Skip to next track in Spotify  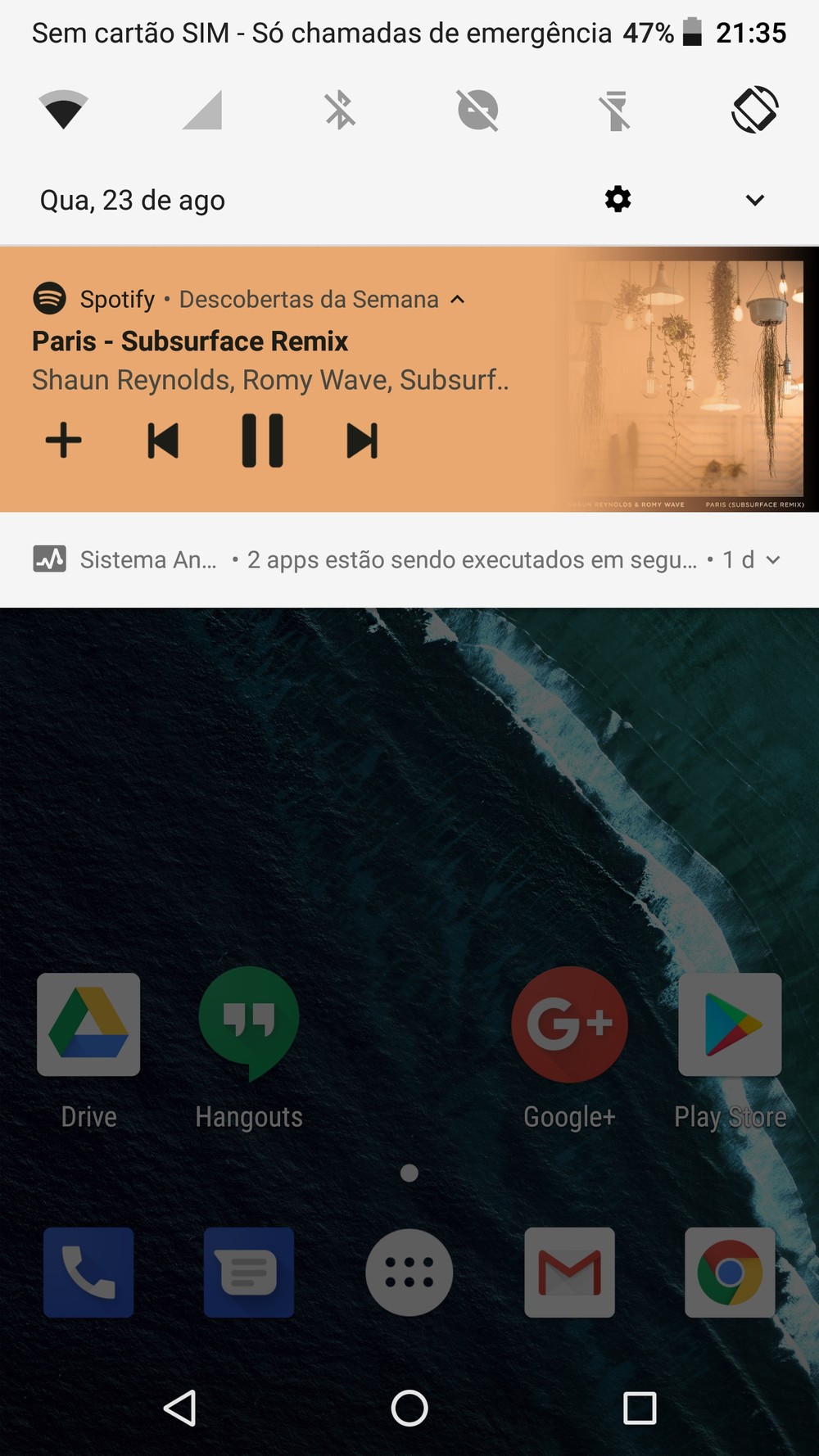coord(363,441)
